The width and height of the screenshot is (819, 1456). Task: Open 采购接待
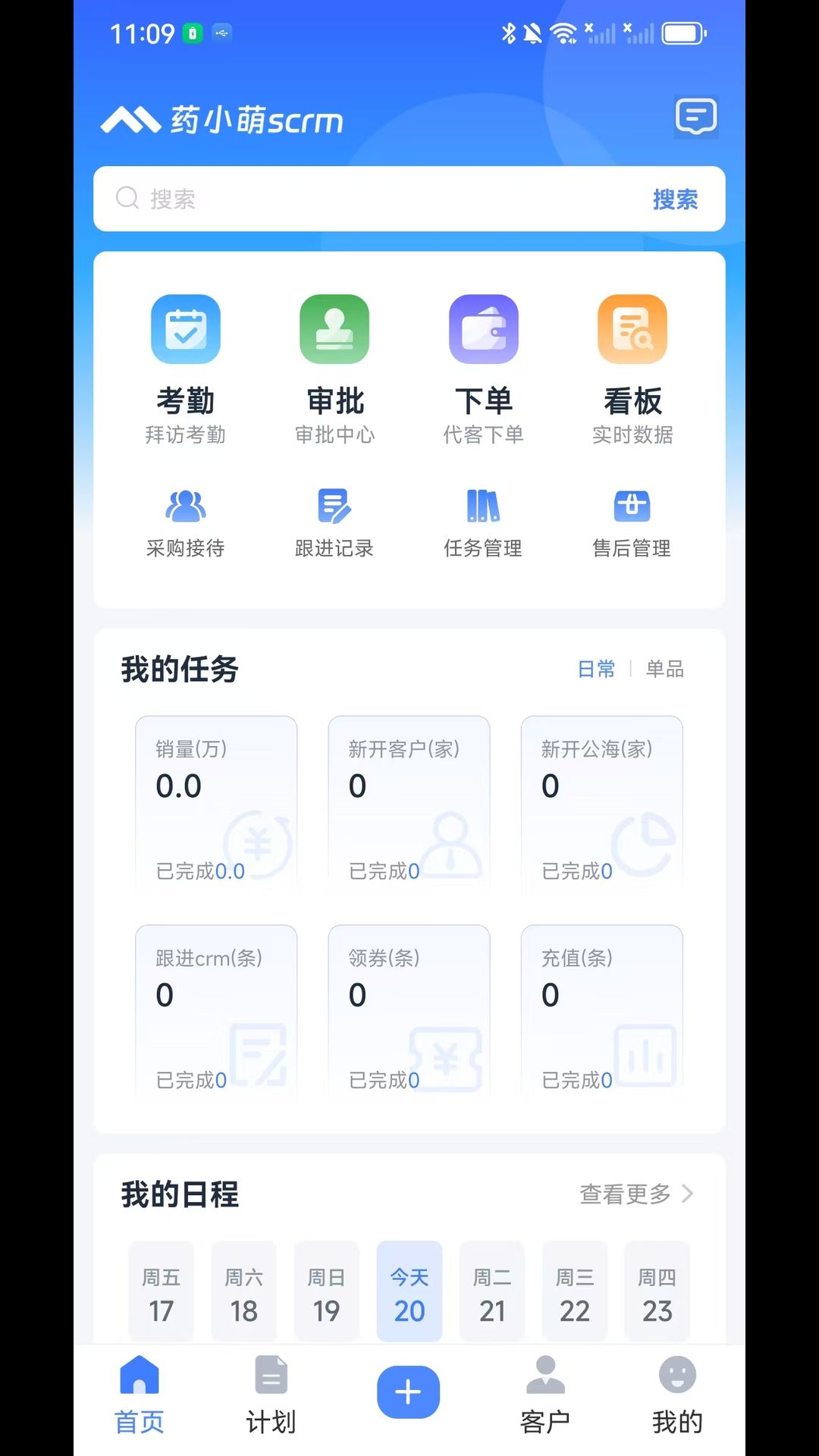pos(186,523)
